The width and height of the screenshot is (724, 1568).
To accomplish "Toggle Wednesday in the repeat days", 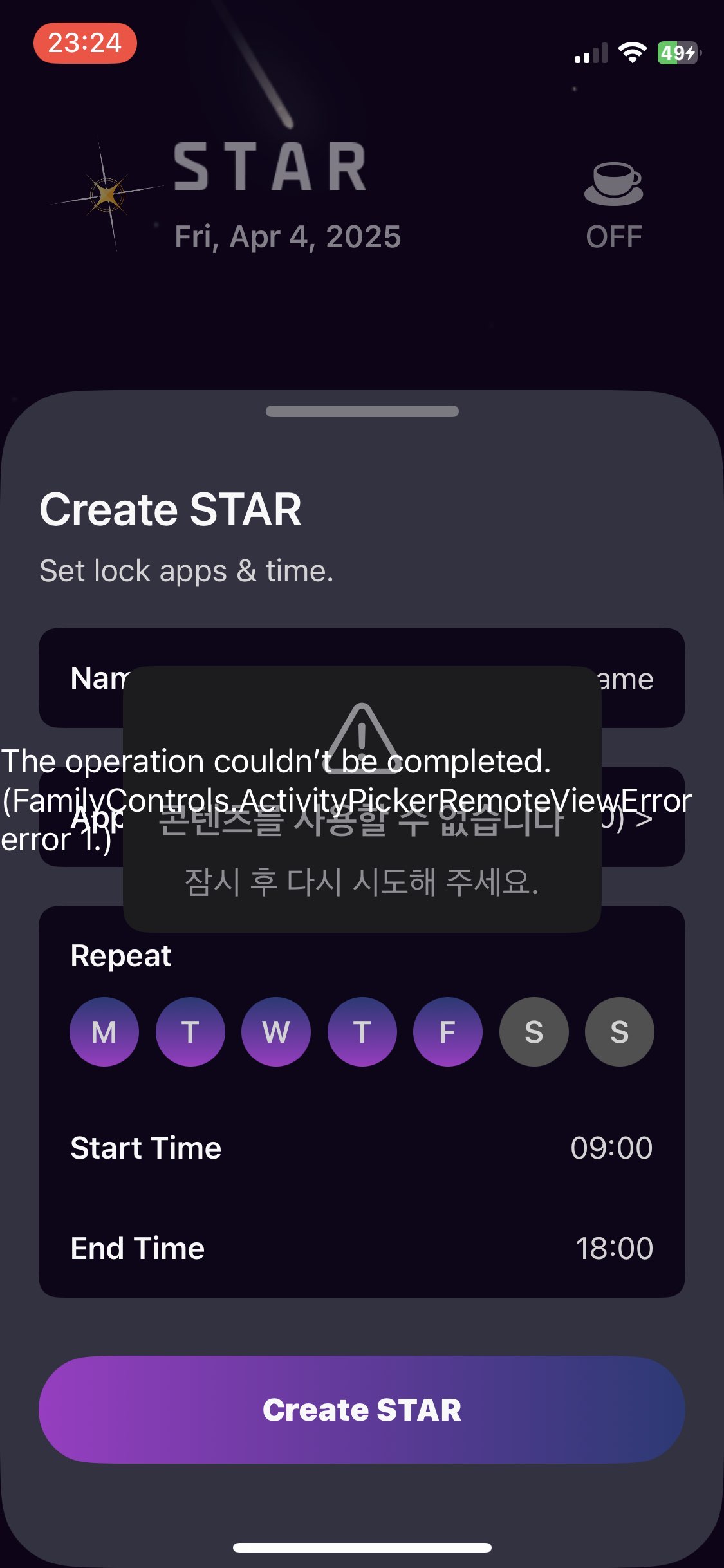I will [x=276, y=1032].
